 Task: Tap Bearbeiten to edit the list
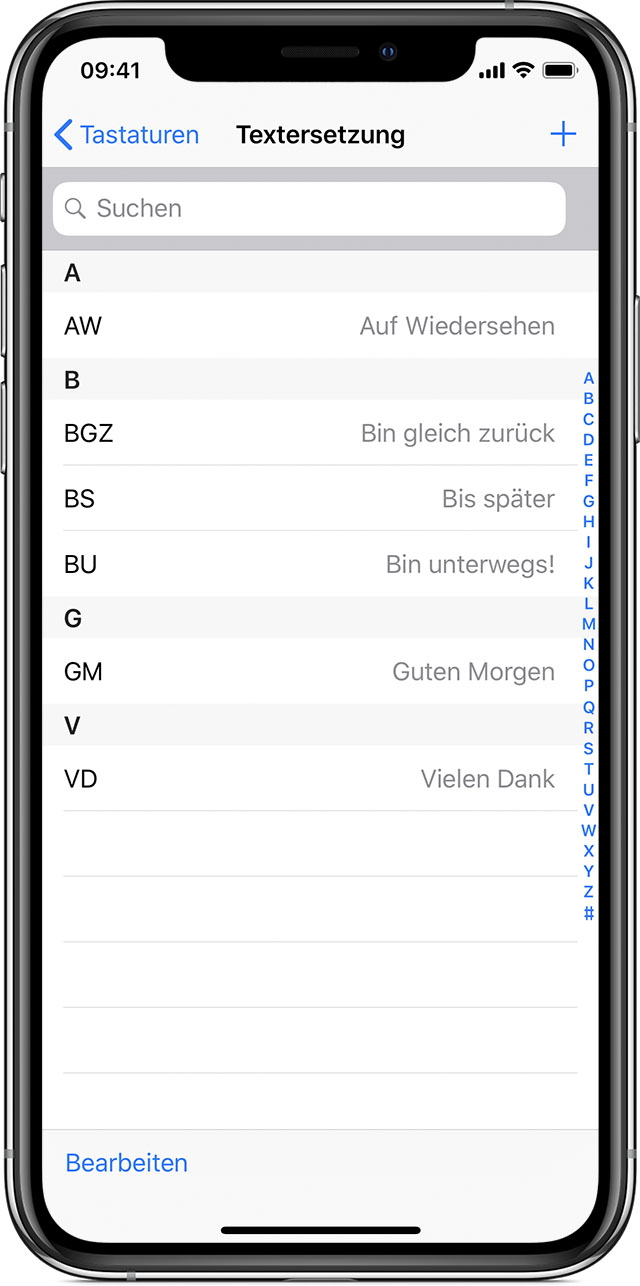126,1163
